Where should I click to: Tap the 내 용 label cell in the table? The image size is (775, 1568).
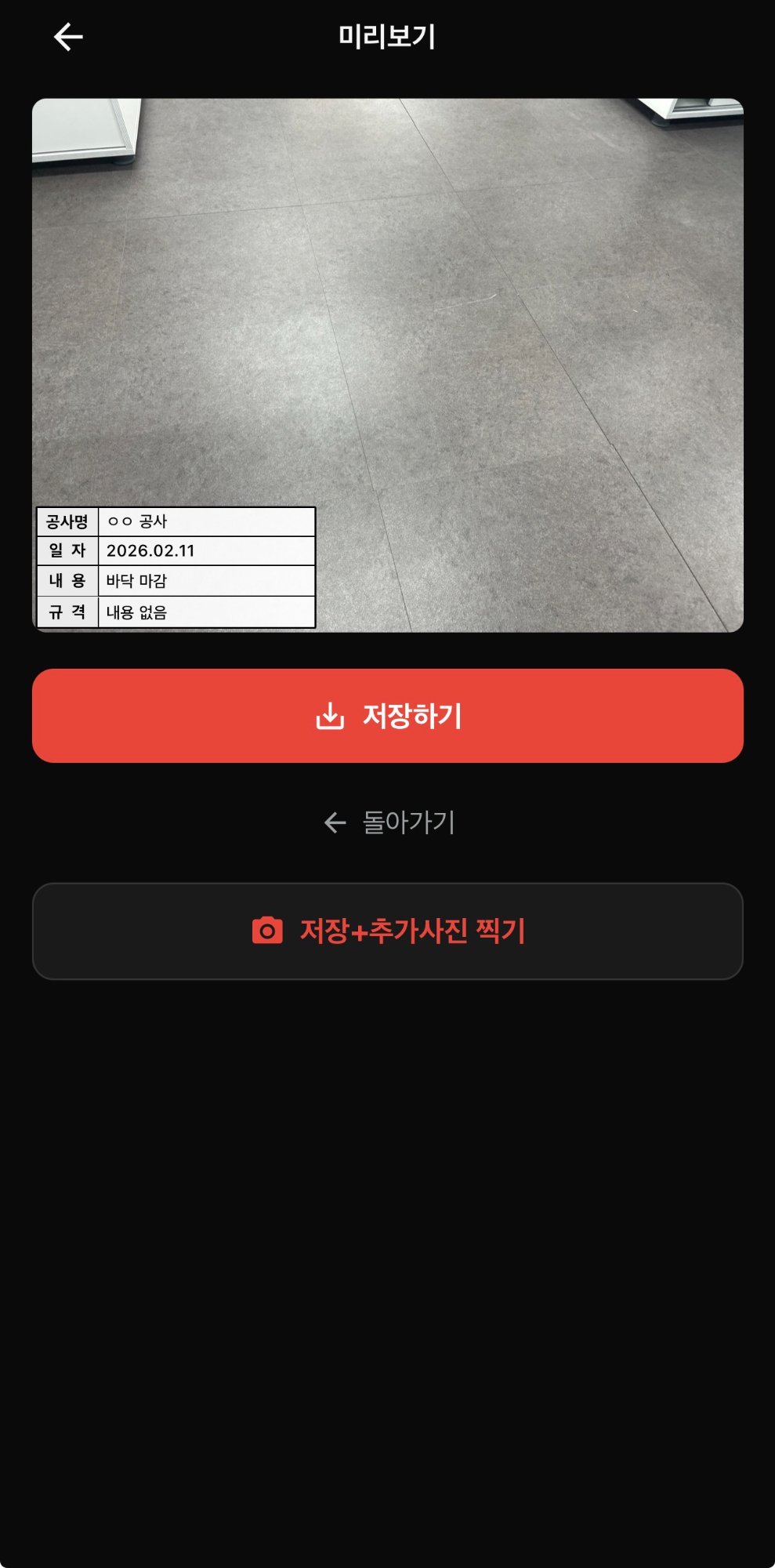click(67, 581)
